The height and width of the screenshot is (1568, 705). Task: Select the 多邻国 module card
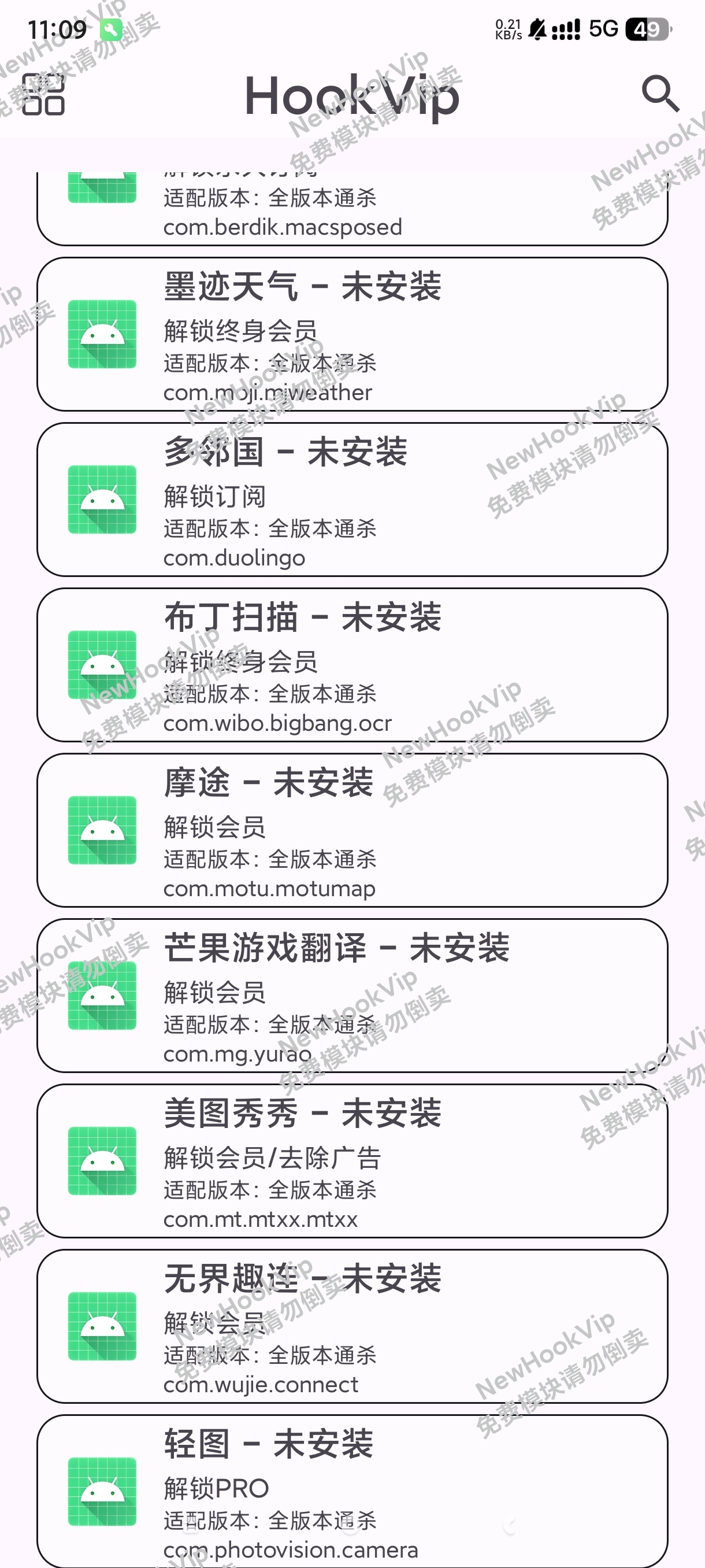pos(352,500)
